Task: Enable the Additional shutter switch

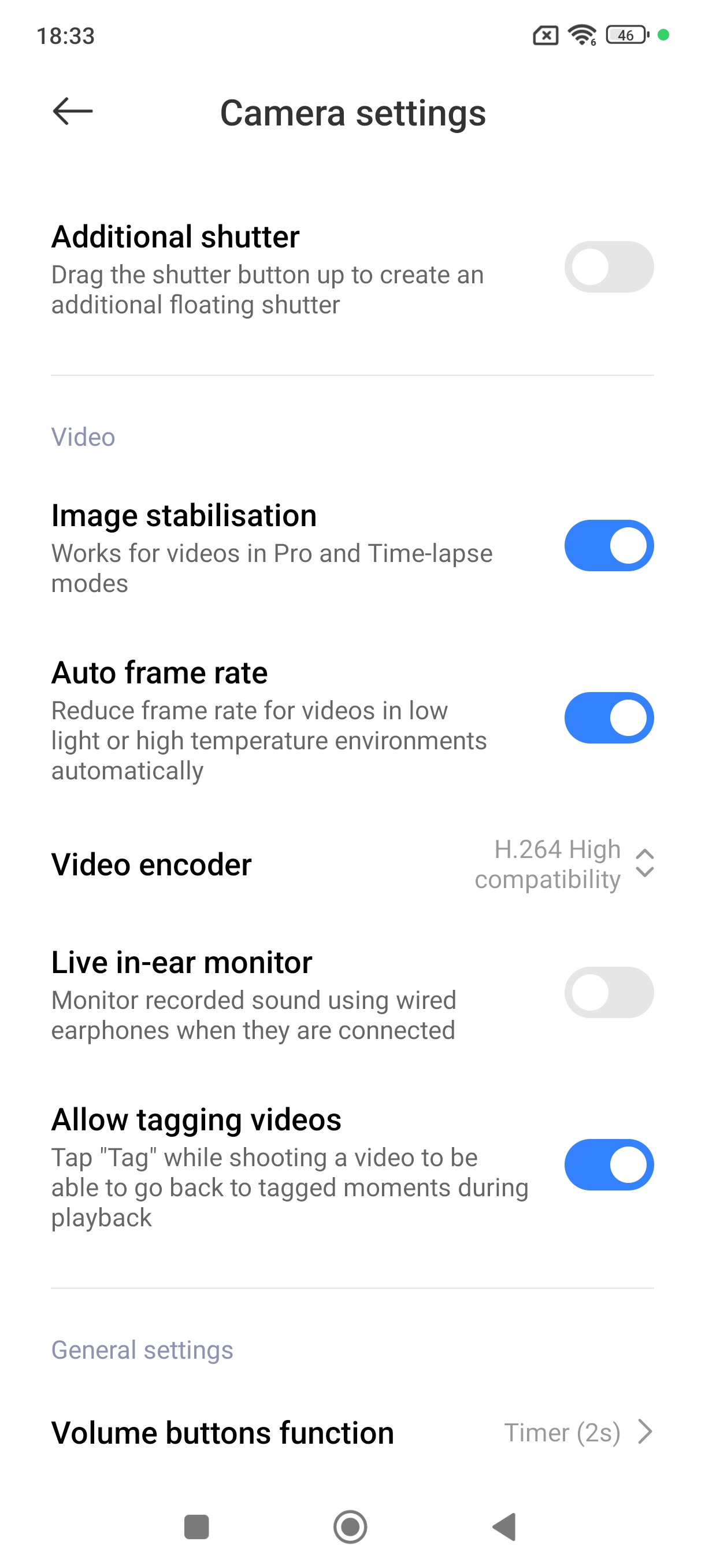Action: [x=608, y=267]
